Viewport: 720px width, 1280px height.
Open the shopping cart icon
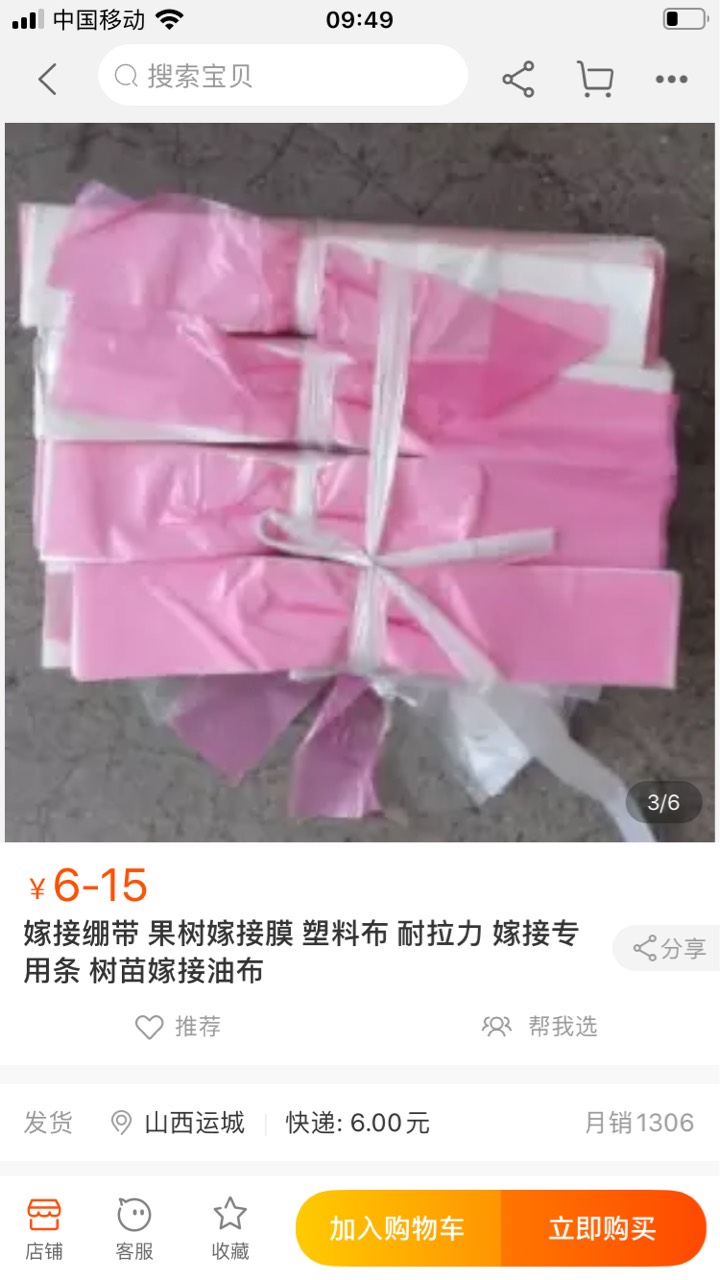click(x=594, y=79)
